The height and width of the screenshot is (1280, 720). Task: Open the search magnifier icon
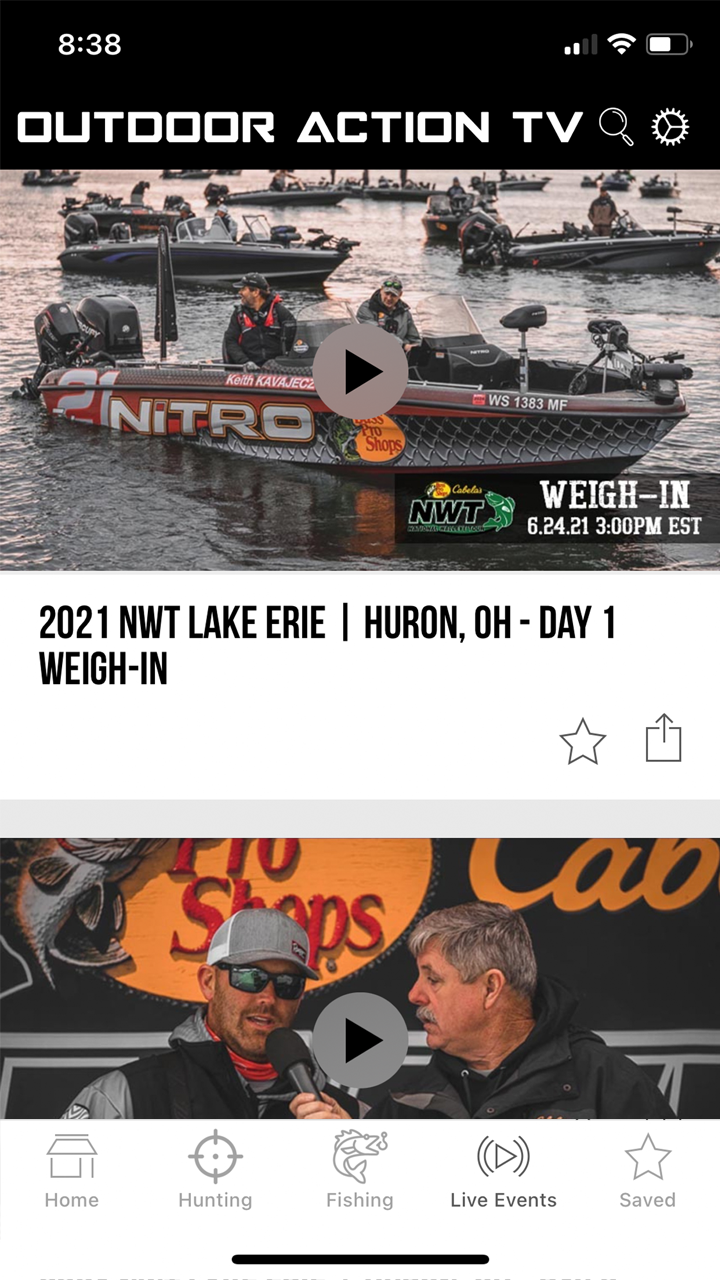click(616, 126)
